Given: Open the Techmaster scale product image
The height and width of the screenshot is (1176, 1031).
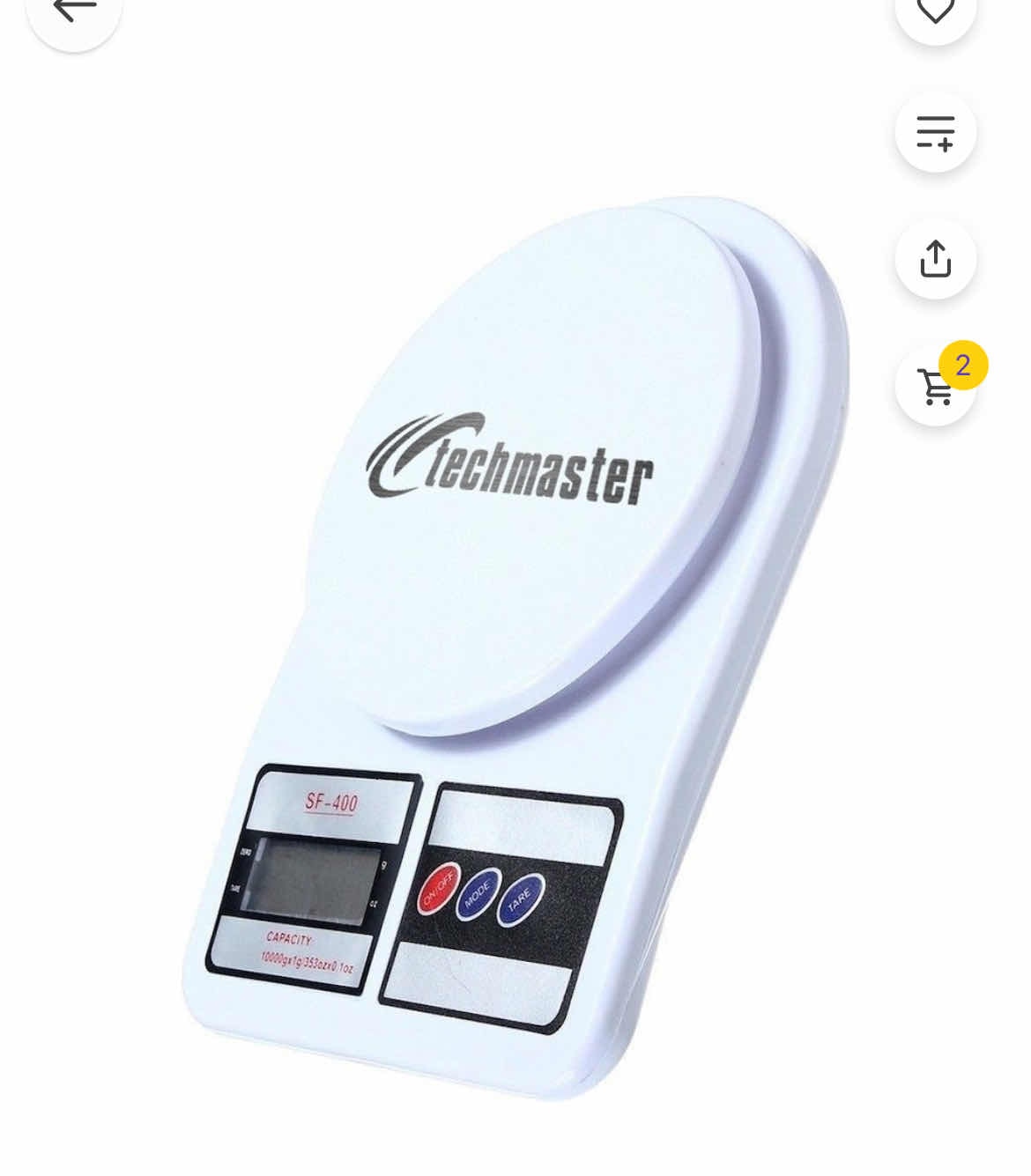Looking at the screenshot, I should [515, 647].
